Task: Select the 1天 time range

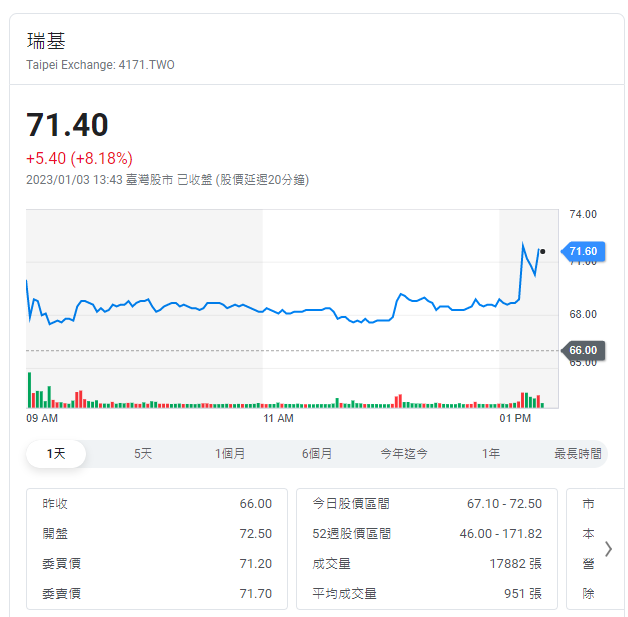Action: click(x=56, y=454)
